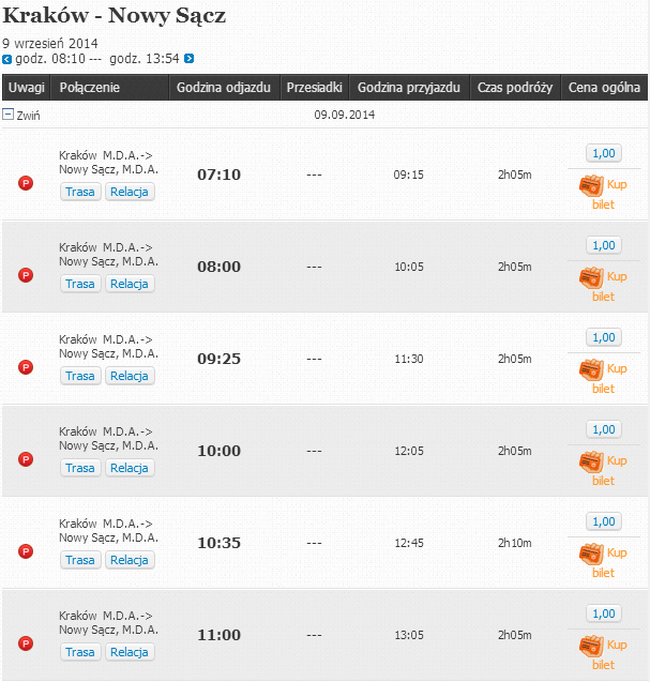Open Relacja for the 10:00 departure
This screenshot has height=682, width=650.
pyautogui.click(x=129, y=468)
